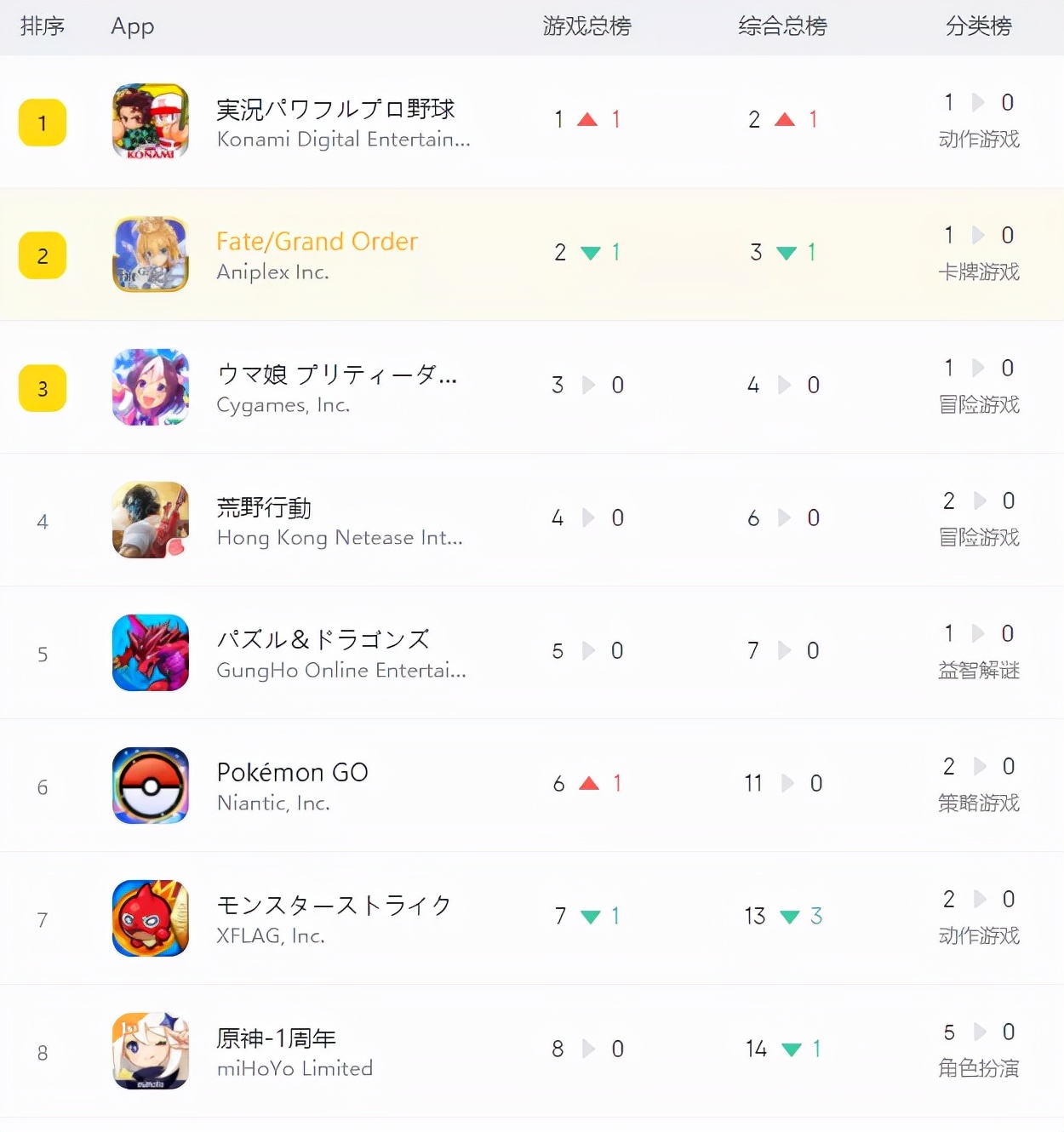This screenshot has height=1132, width=1064.
Task: Click the パズル＆ドラゴンズ dragon icon
Action: [x=150, y=653]
